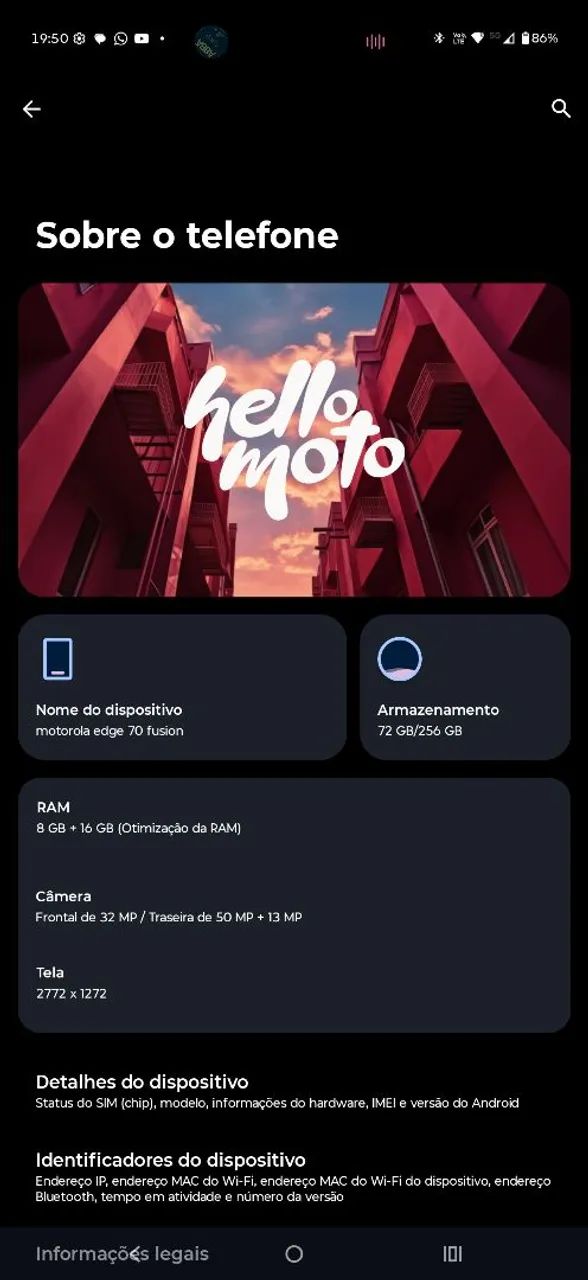
Task: Open Identificadores do dispositivo
Action: tap(294, 1176)
